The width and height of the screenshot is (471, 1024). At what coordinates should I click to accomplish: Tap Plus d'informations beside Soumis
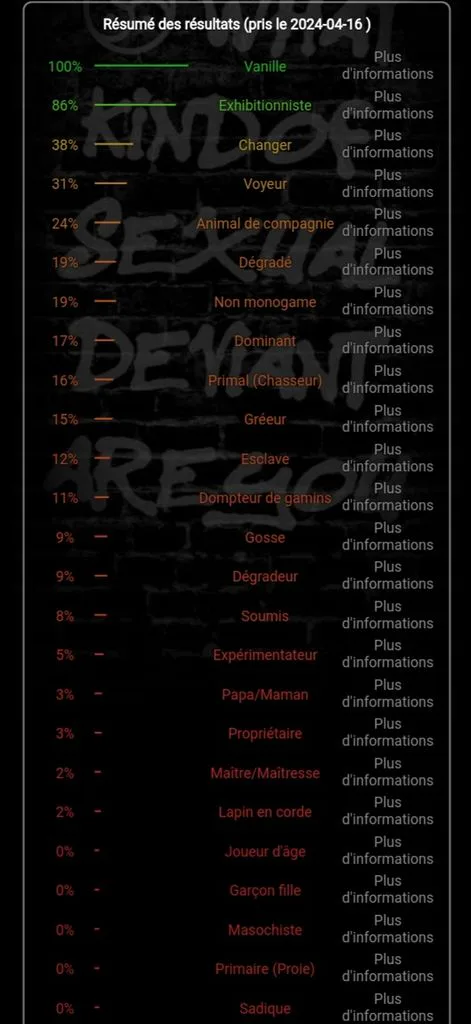click(387, 615)
